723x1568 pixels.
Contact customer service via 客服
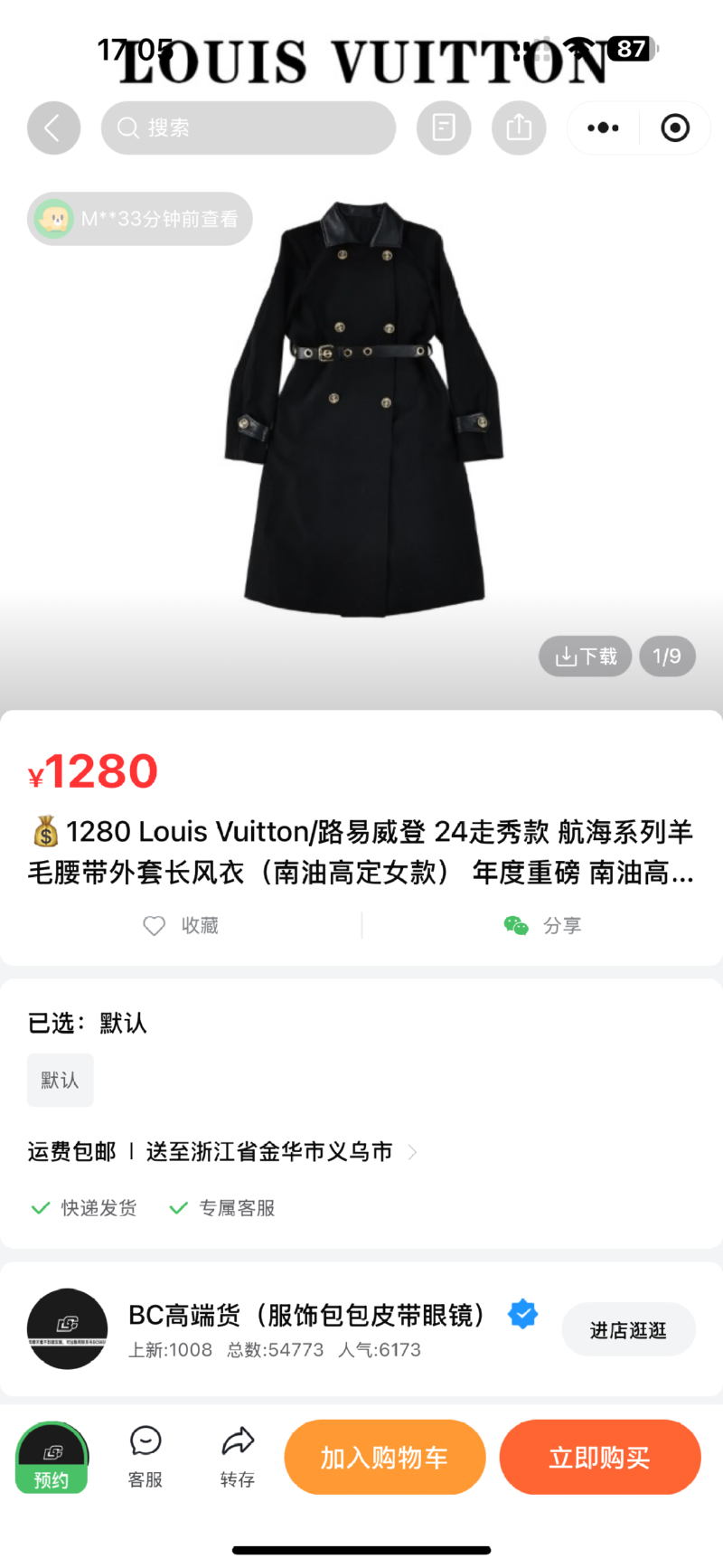click(x=146, y=1457)
